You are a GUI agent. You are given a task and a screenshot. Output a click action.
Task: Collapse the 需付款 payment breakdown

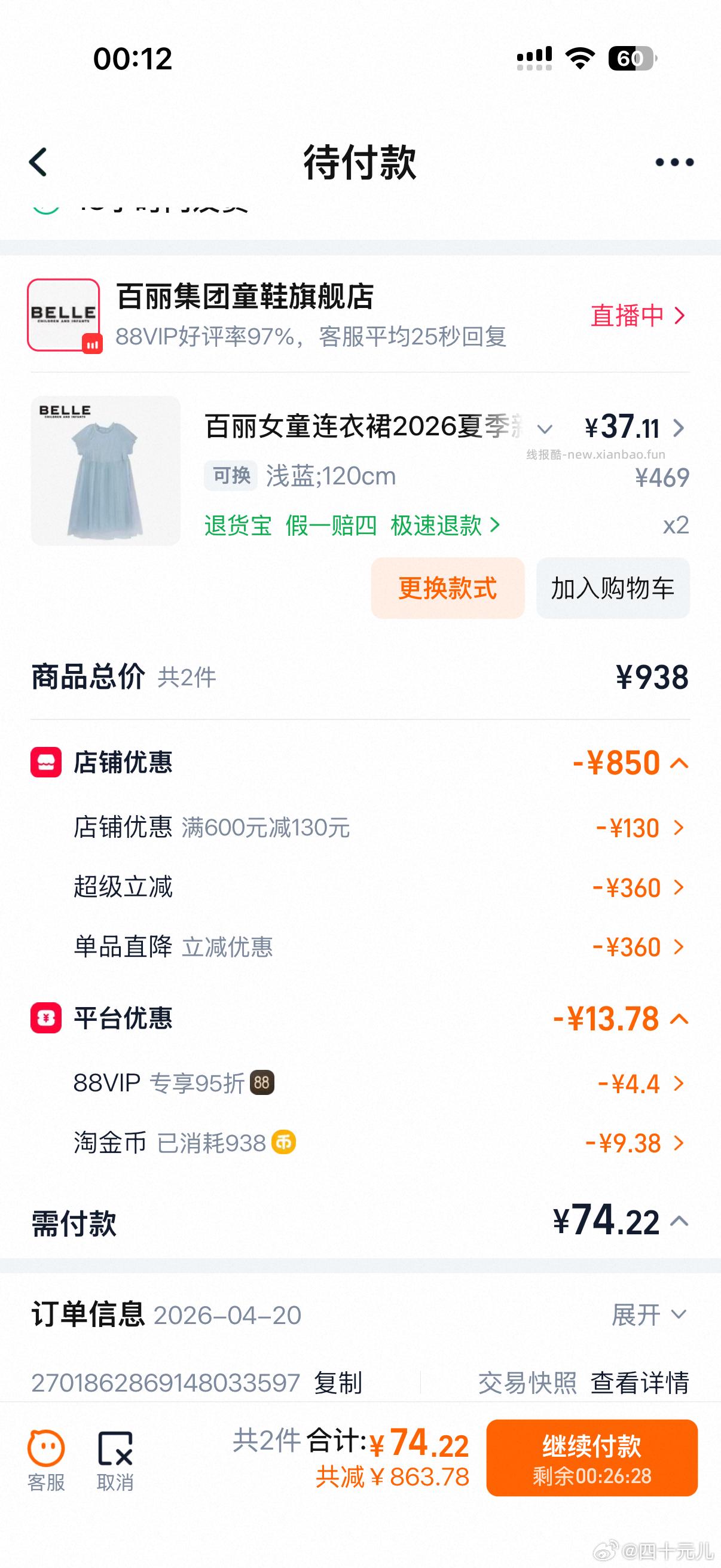click(x=678, y=1224)
